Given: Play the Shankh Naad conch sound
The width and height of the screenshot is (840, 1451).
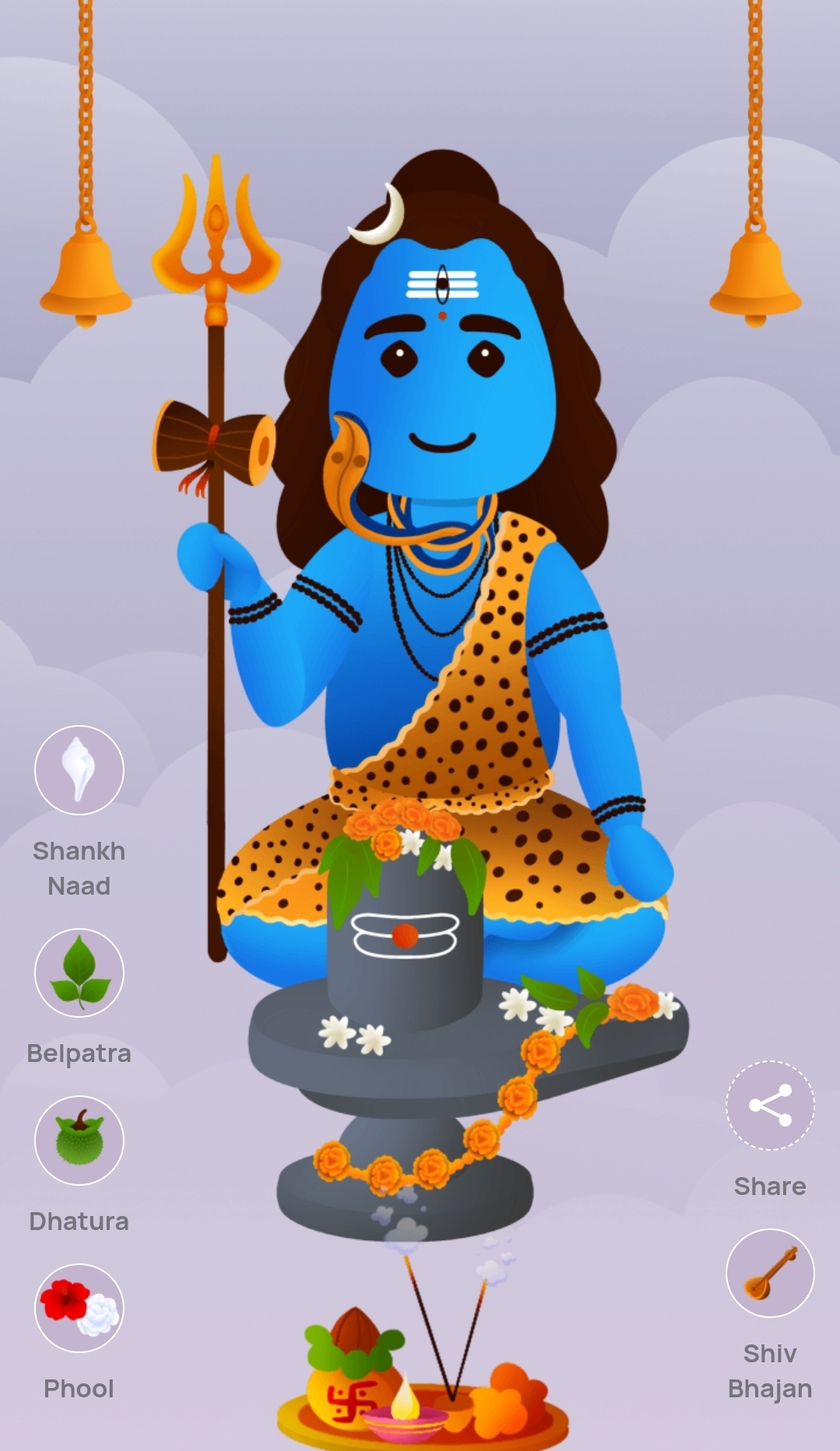Looking at the screenshot, I should pos(79,770).
